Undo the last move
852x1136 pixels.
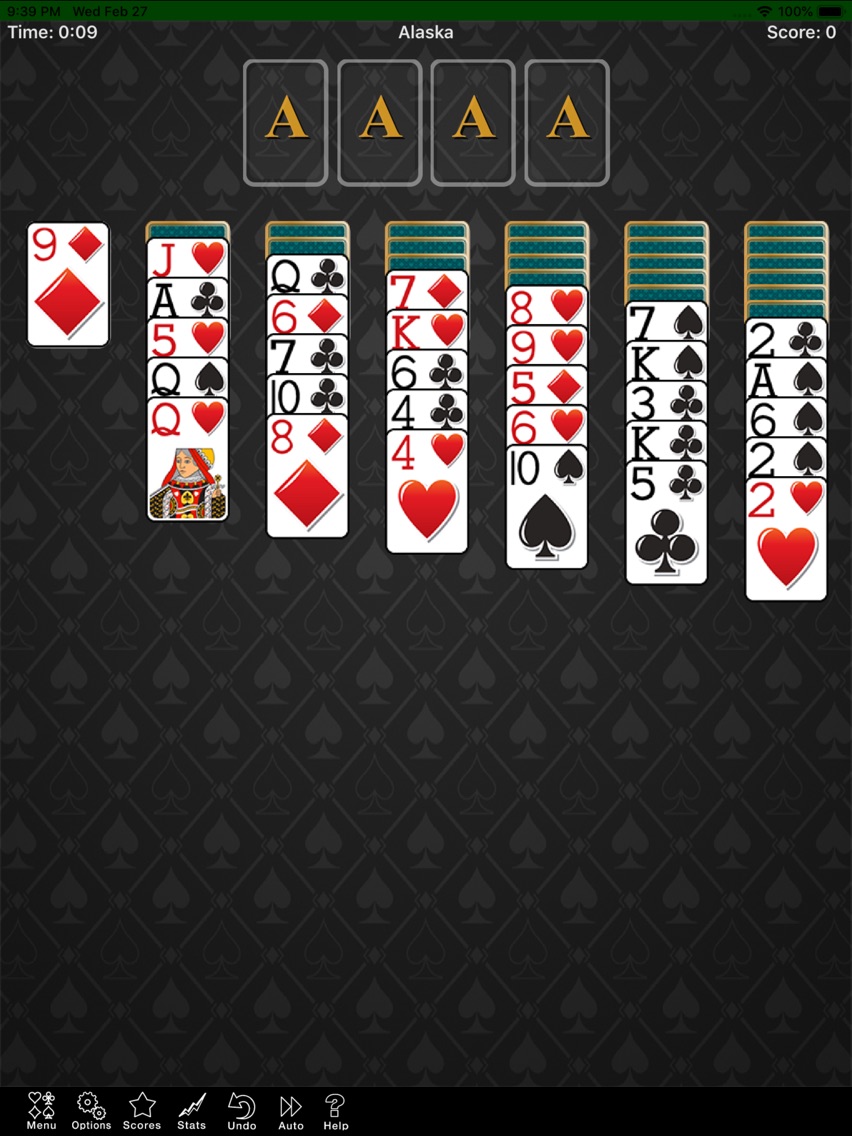(242, 1110)
